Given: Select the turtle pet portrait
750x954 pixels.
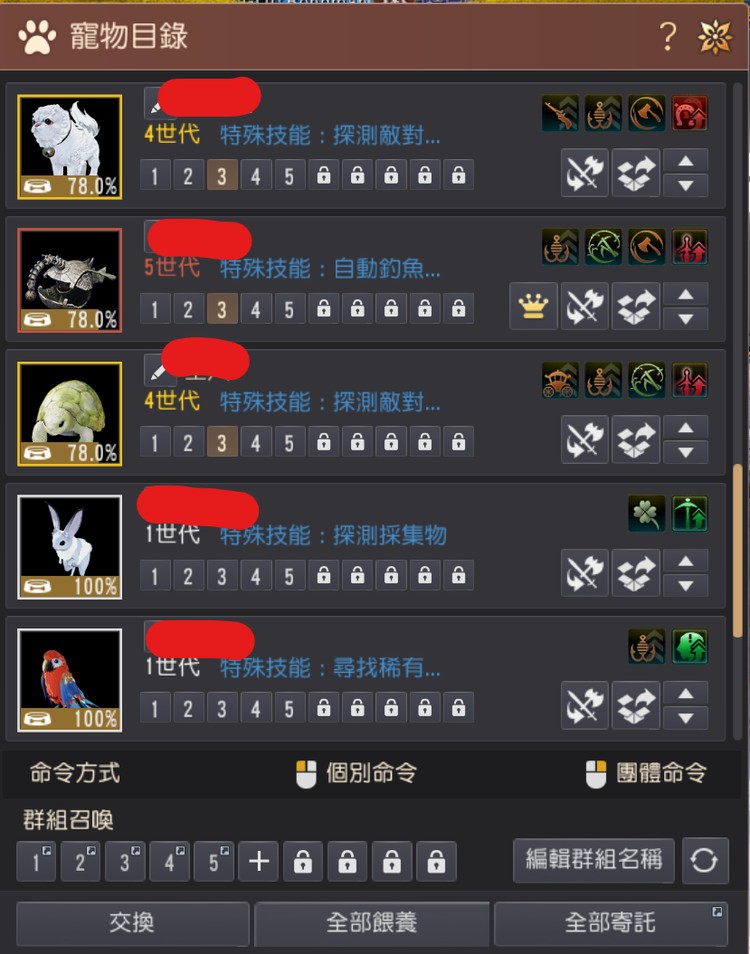Looking at the screenshot, I should 70,414.
